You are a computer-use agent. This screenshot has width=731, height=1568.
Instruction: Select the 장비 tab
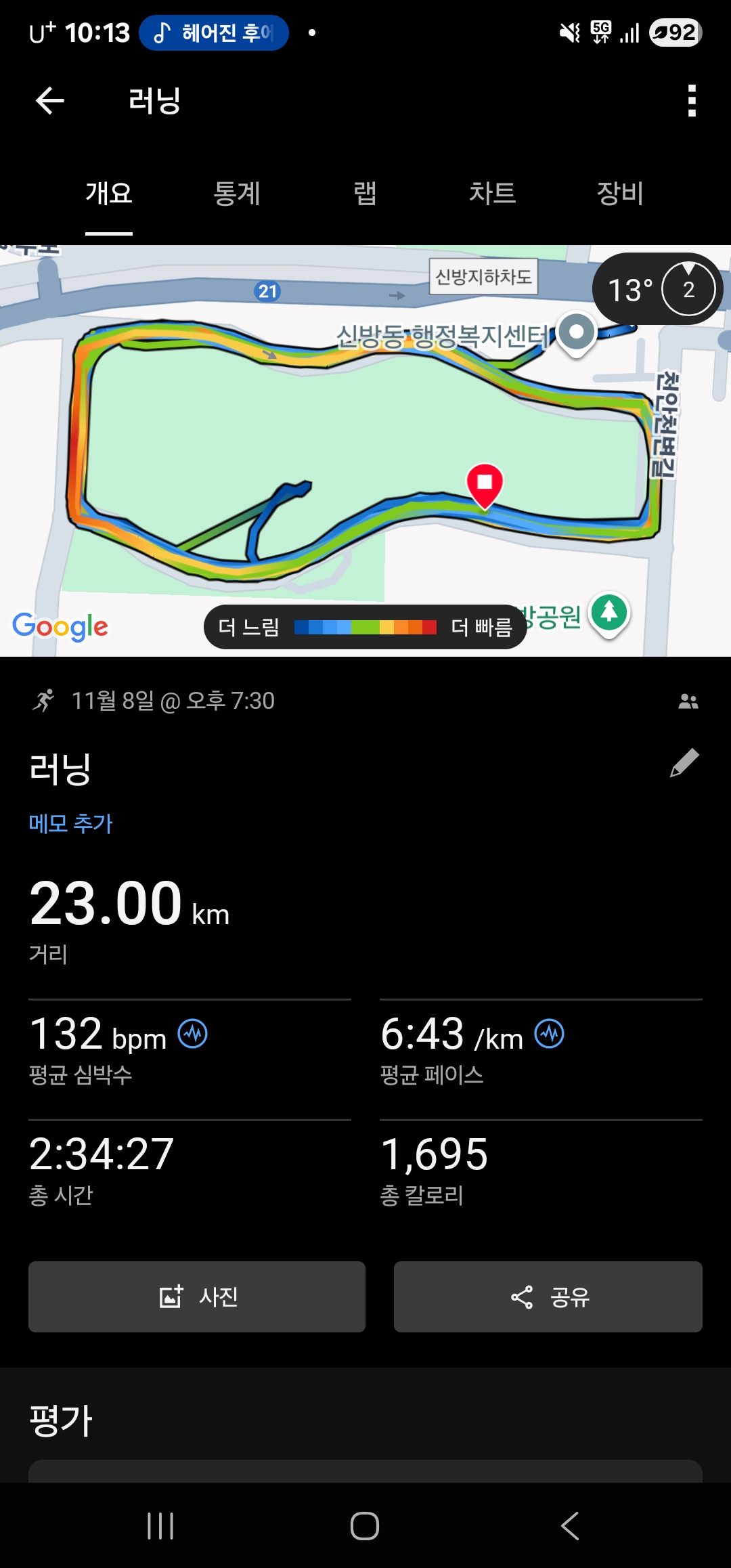pyautogui.click(x=619, y=194)
